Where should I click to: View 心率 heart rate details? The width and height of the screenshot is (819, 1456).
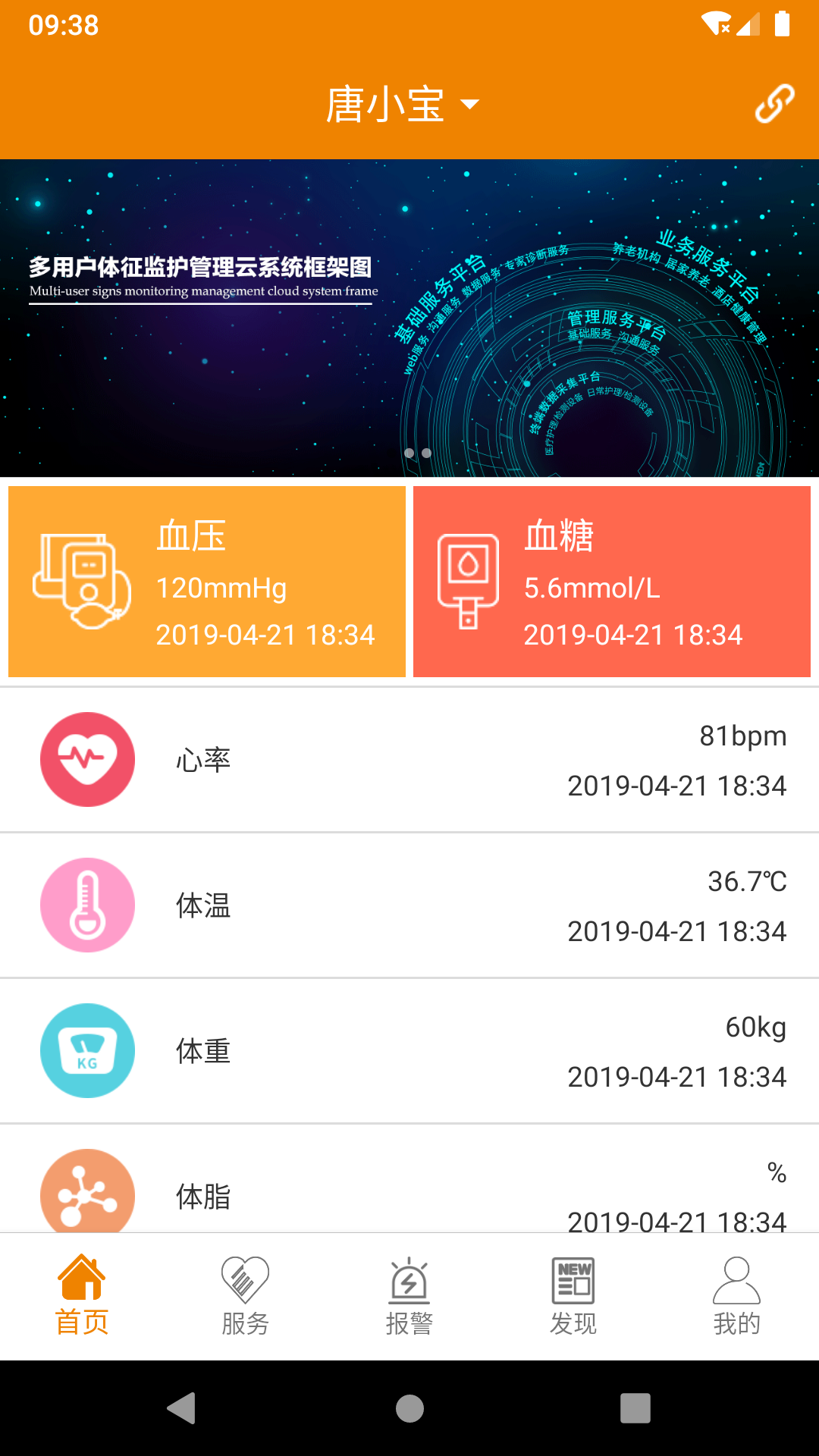click(409, 760)
